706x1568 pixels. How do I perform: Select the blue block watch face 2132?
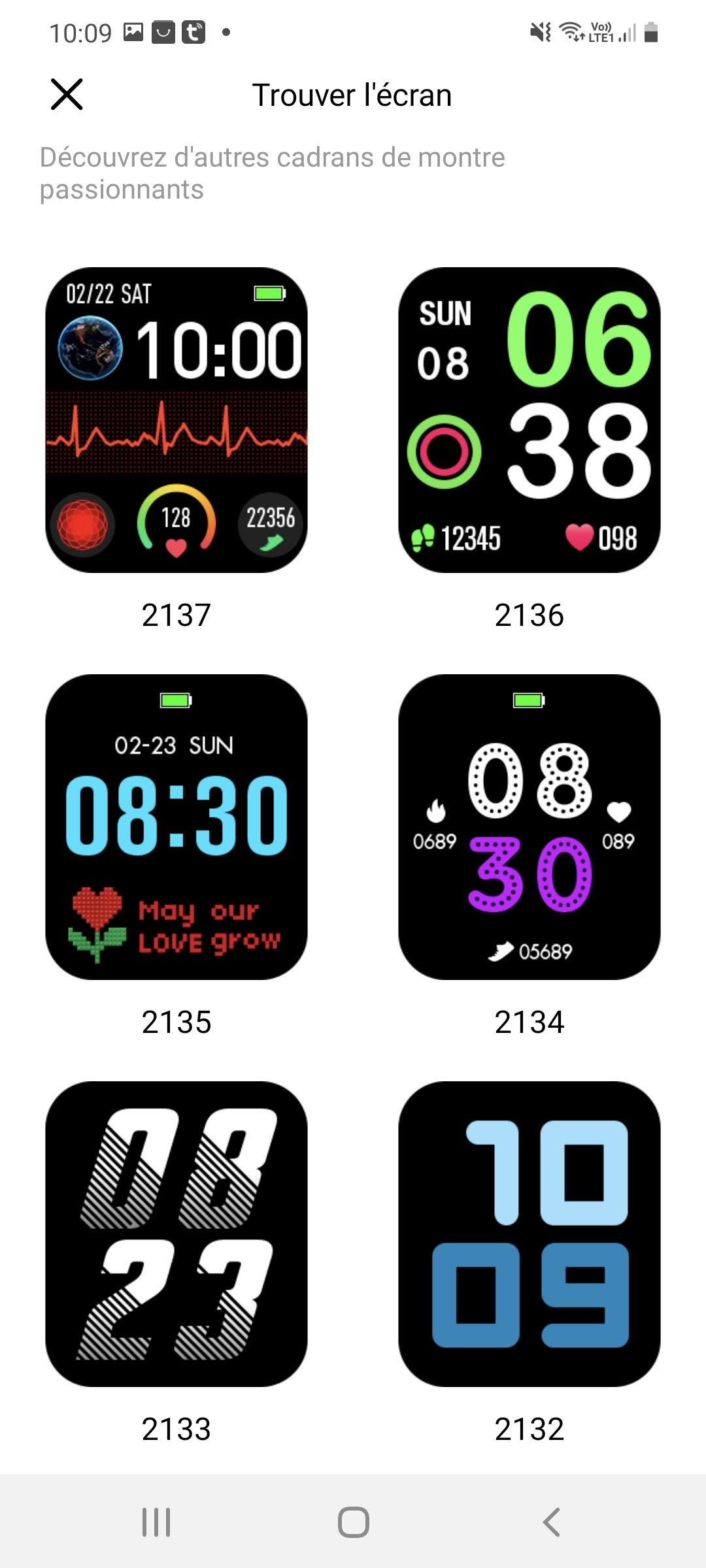529,1234
